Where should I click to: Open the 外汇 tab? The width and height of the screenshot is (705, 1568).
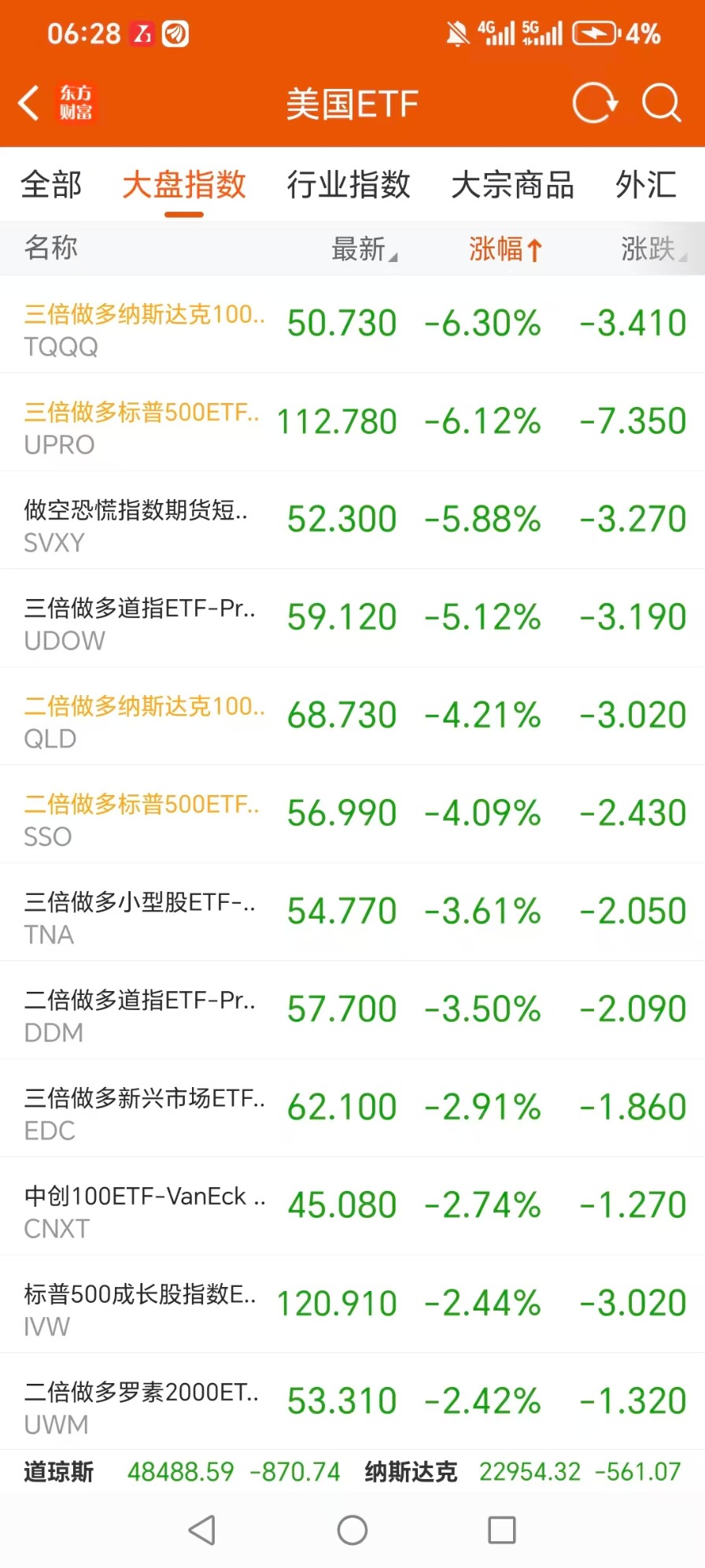(645, 185)
